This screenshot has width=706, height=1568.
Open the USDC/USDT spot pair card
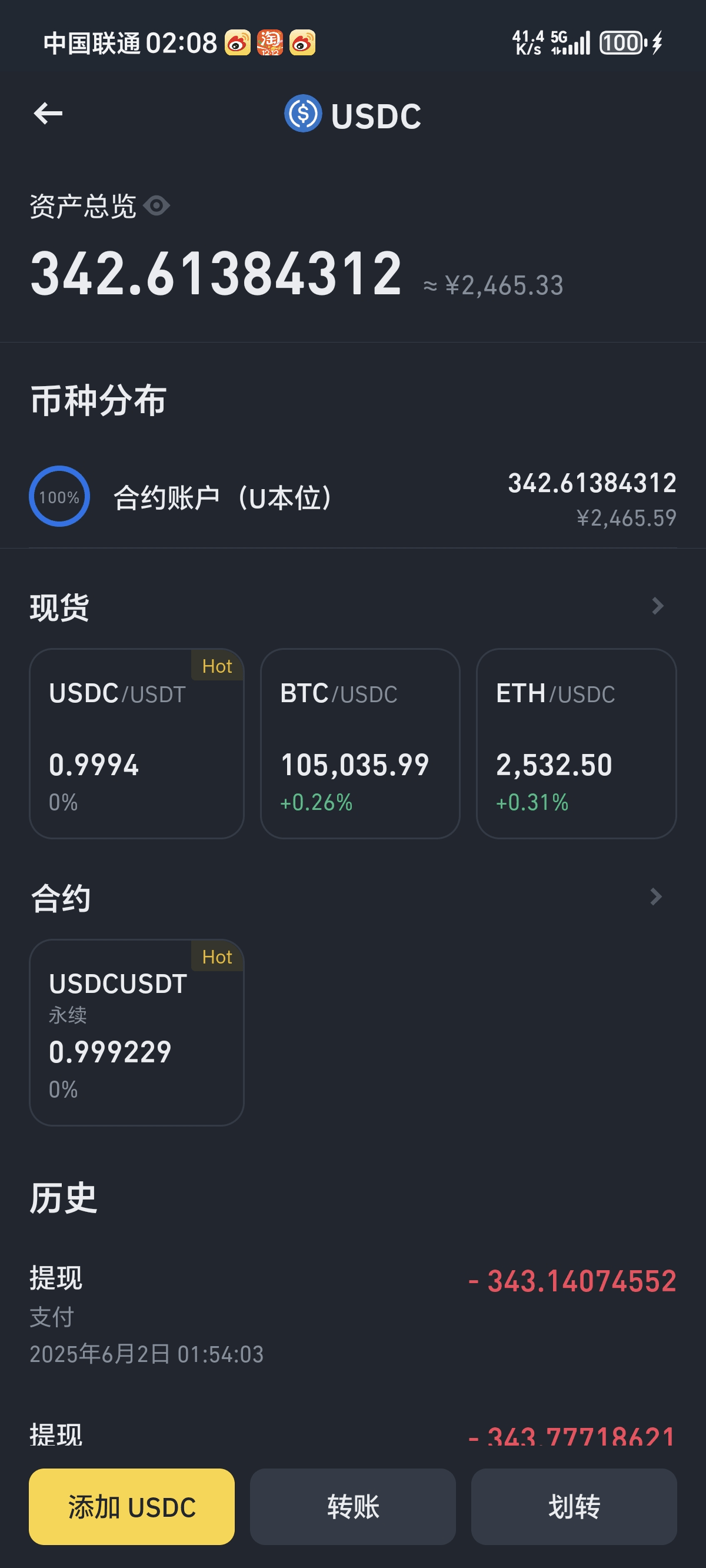(x=136, y=743)
